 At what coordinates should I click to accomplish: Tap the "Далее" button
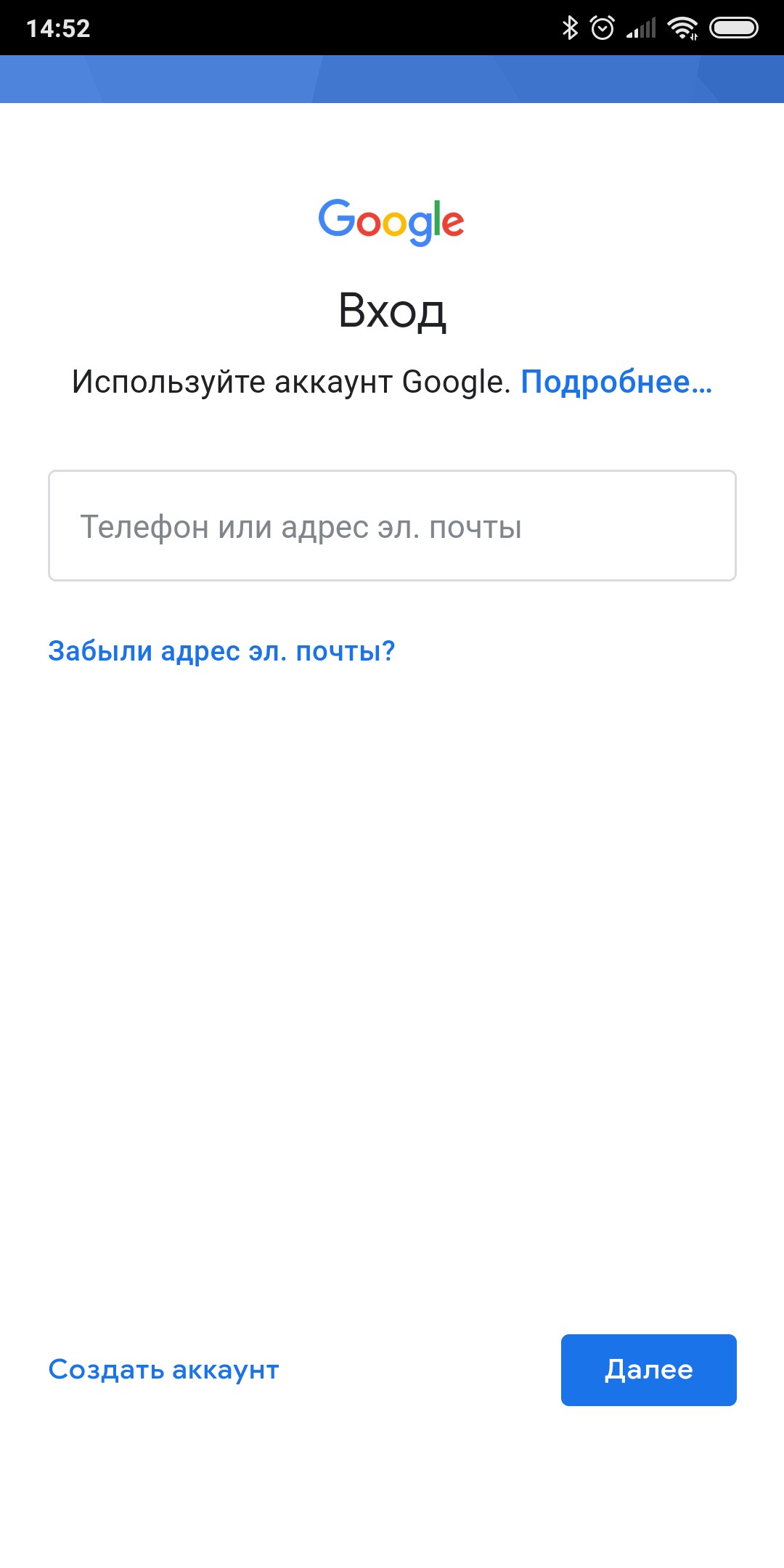coord(648,1370)
